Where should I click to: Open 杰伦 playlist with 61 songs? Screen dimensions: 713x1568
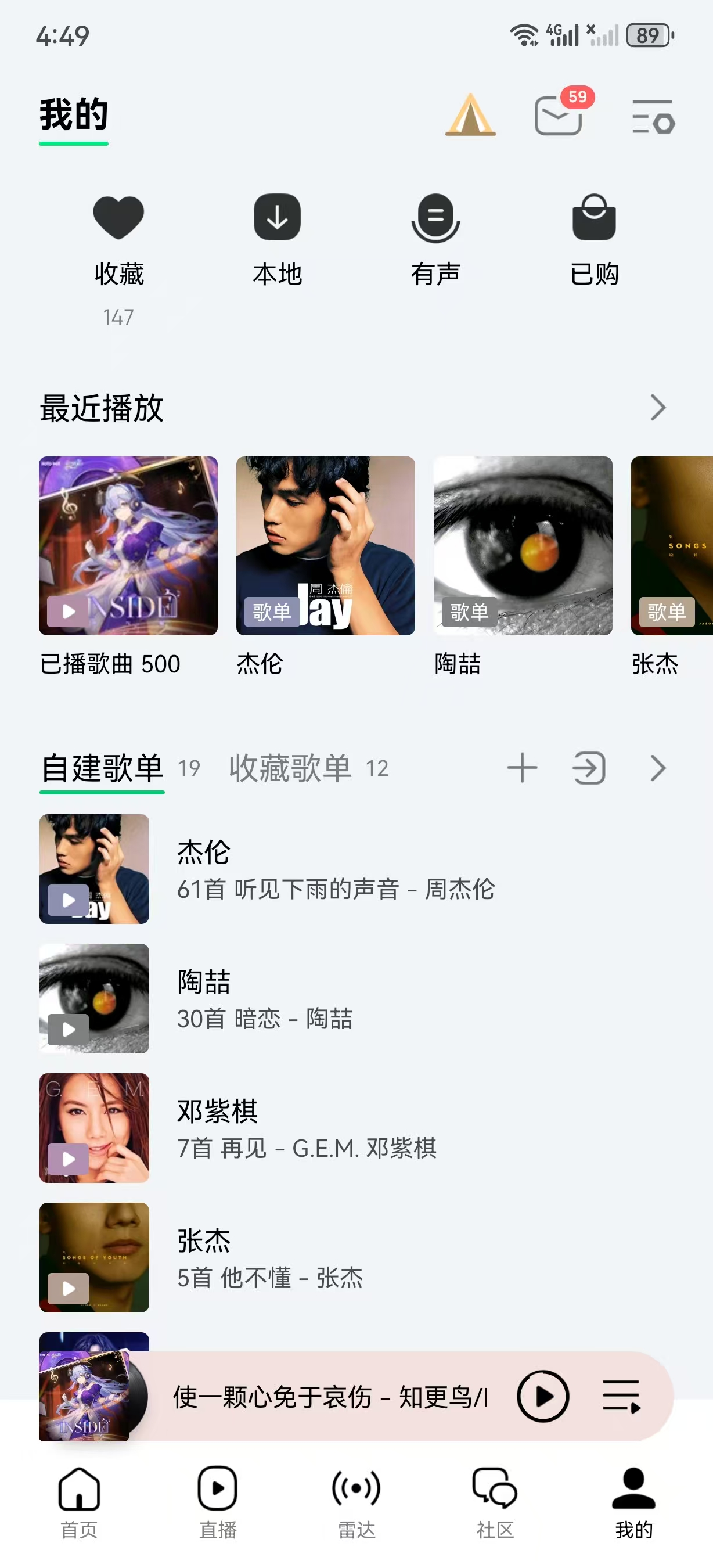[x=334, y=869]
